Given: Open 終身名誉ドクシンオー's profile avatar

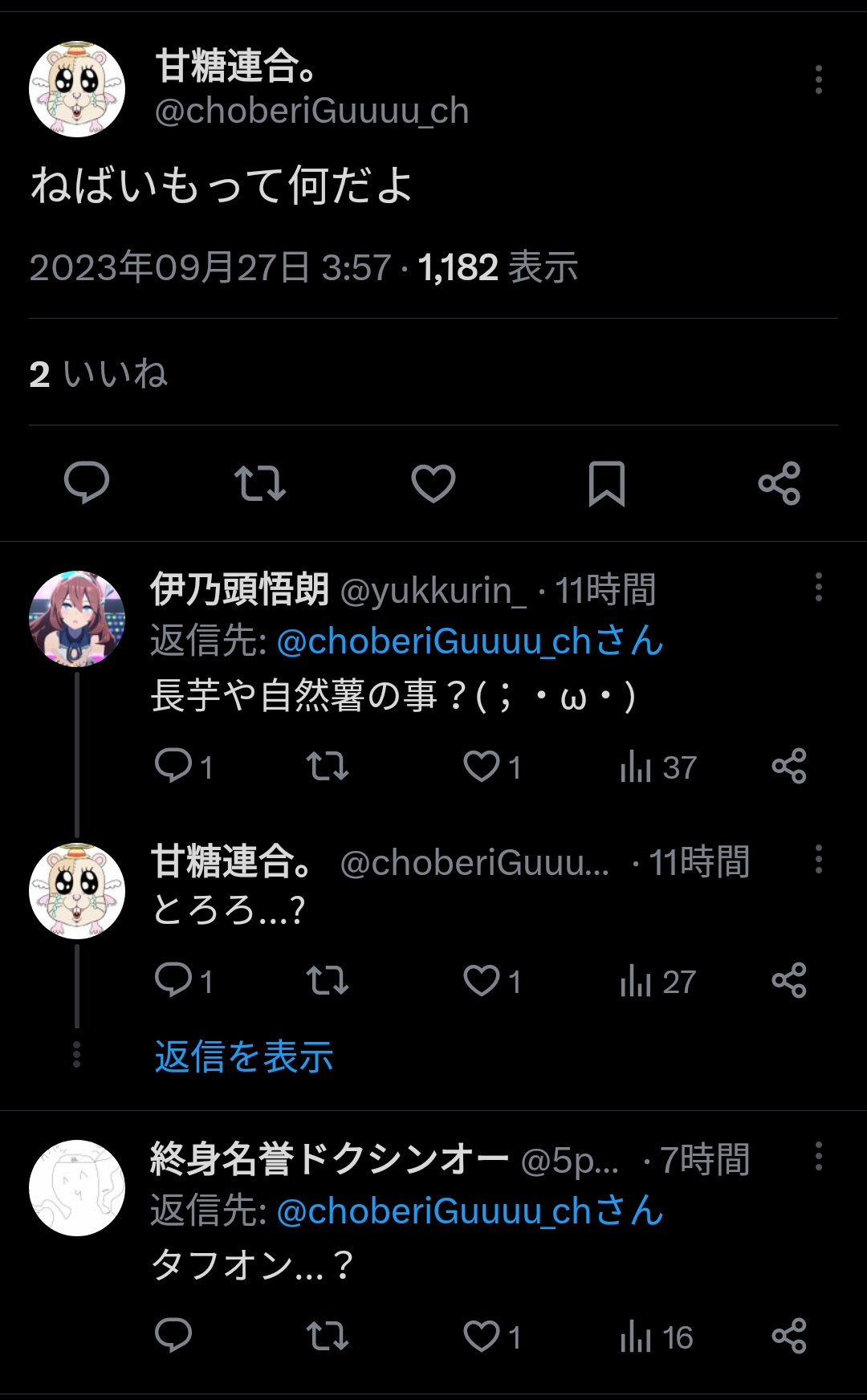Looking at the screenshot, I should (77, 1188).
